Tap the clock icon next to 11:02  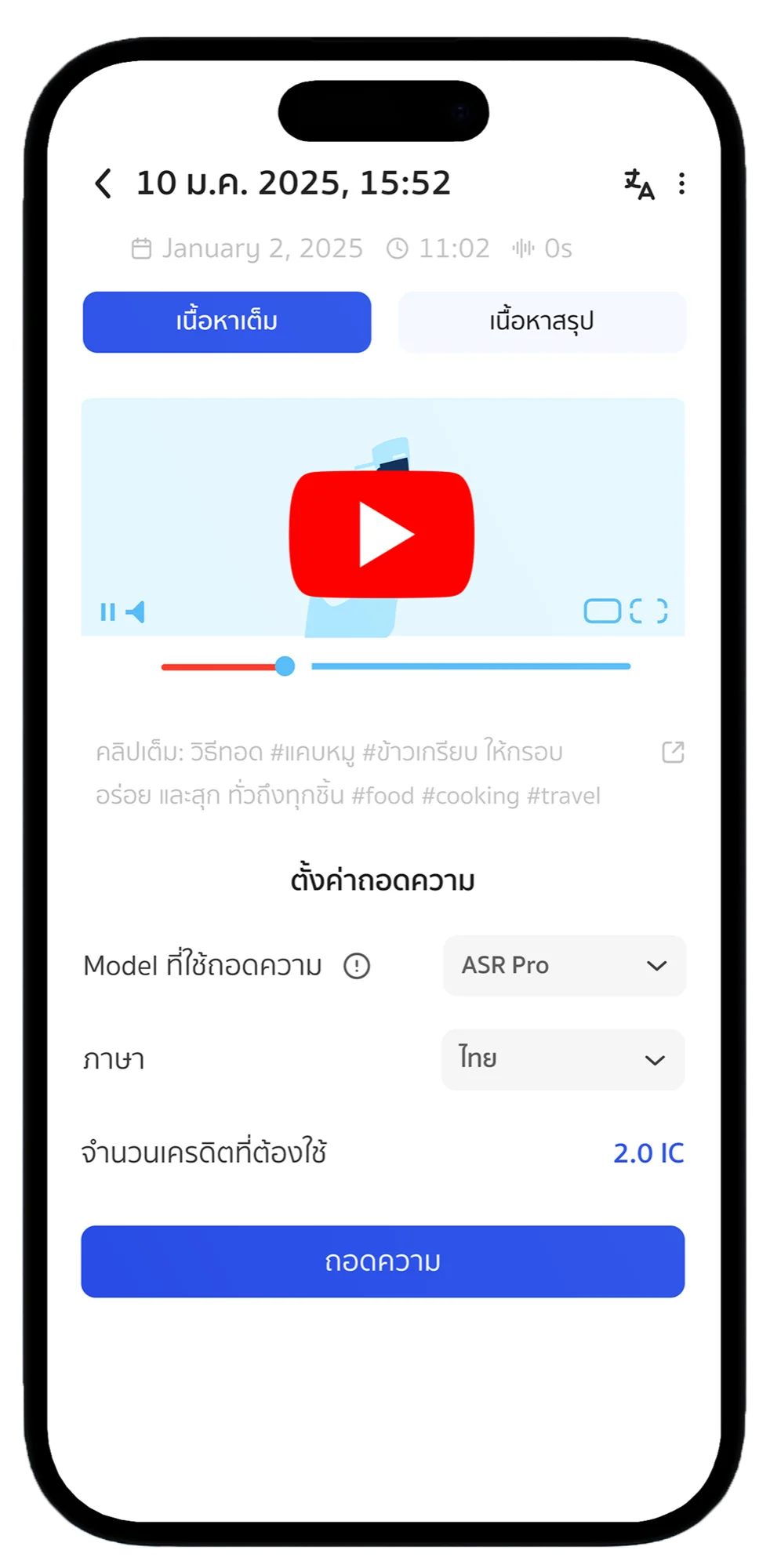pyautogui.click(x=398, y=248)
